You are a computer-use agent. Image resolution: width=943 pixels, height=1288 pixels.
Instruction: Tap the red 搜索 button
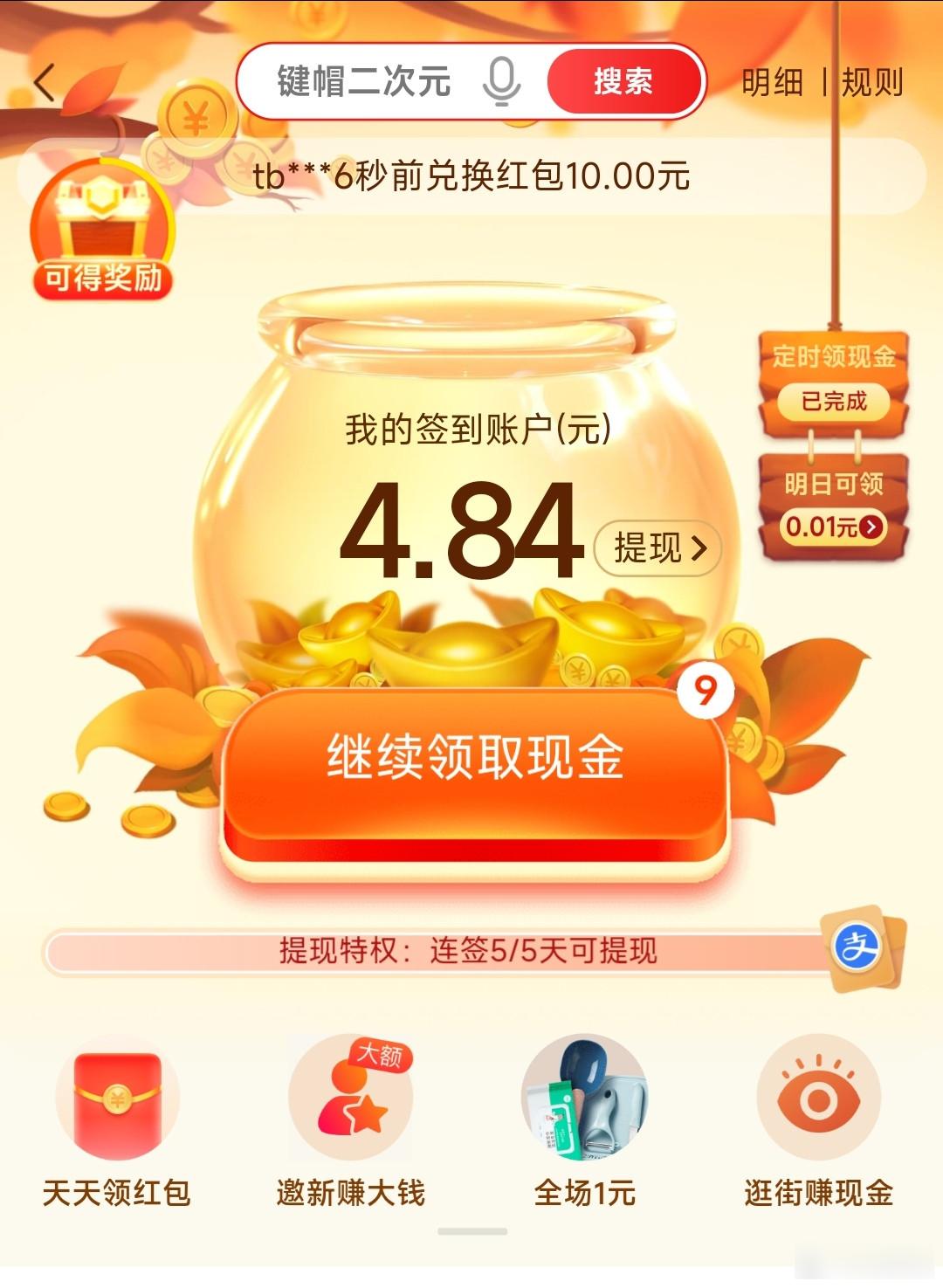pyautogui.click(x=623, y=82)
